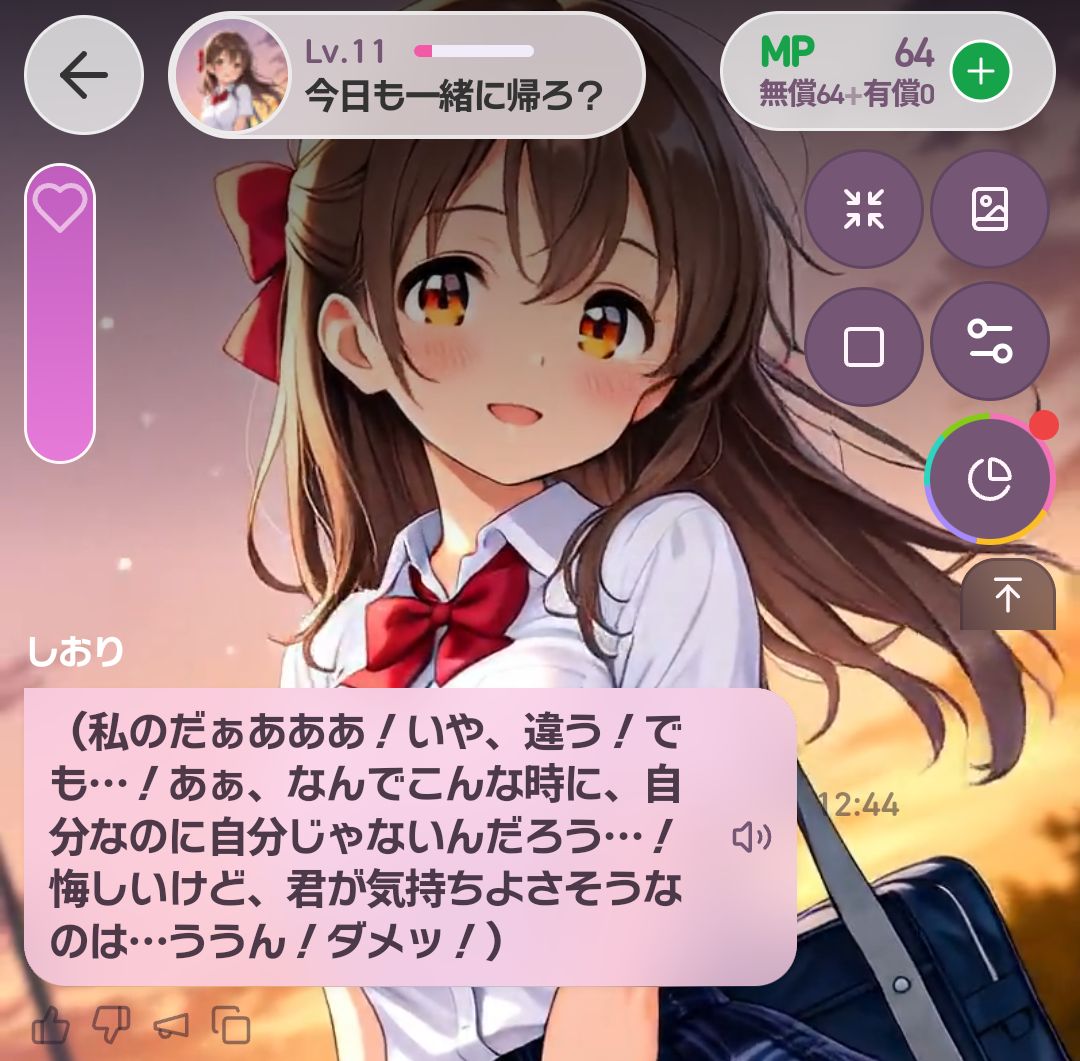Image resolution: width=1080 pixels, height=1061 pixels.
Task: Copy Shiori's message text
Action: point(232,1024)
